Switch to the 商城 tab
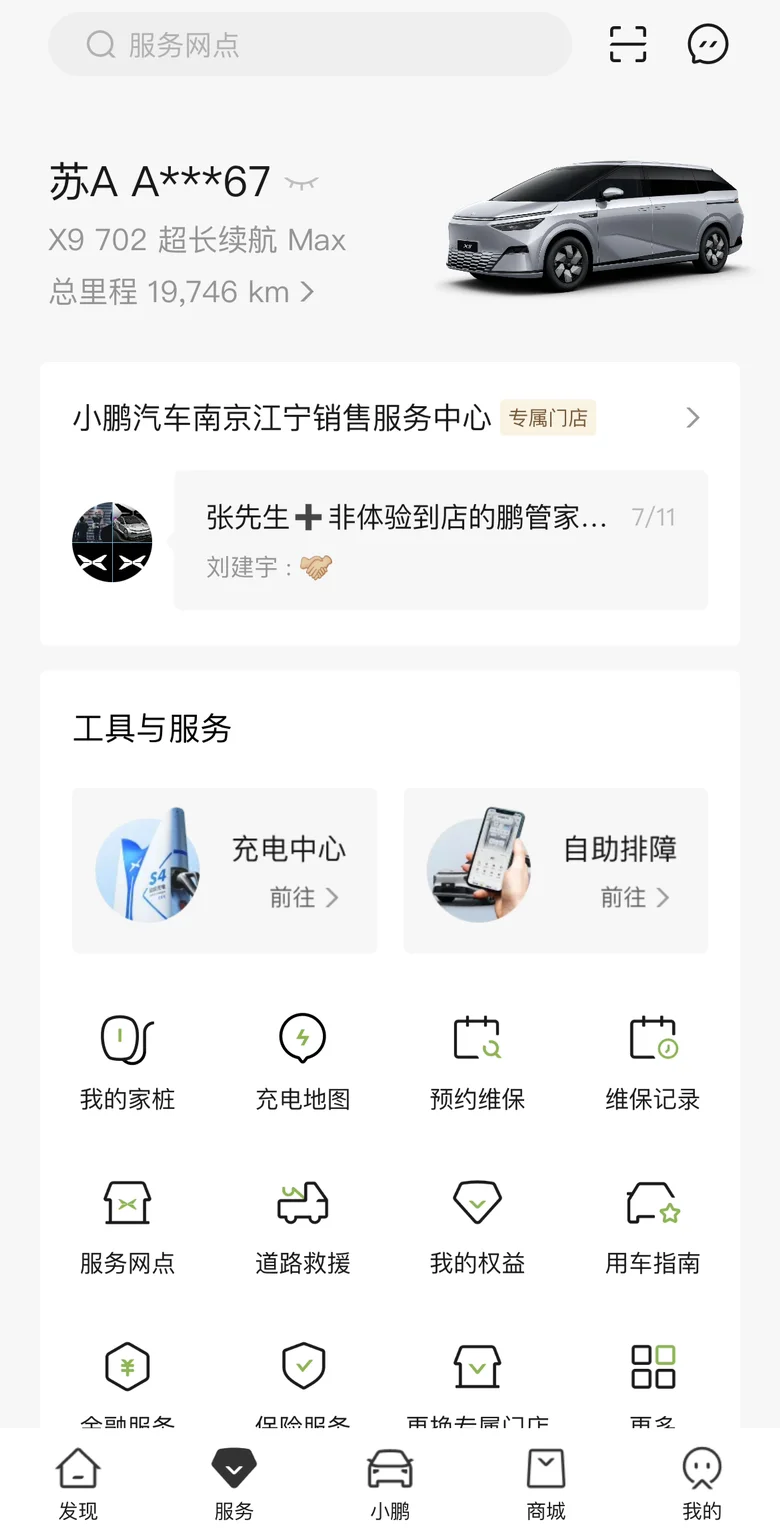The height and width of the screenshot is (1540, 780). [x=546, y=1485]
